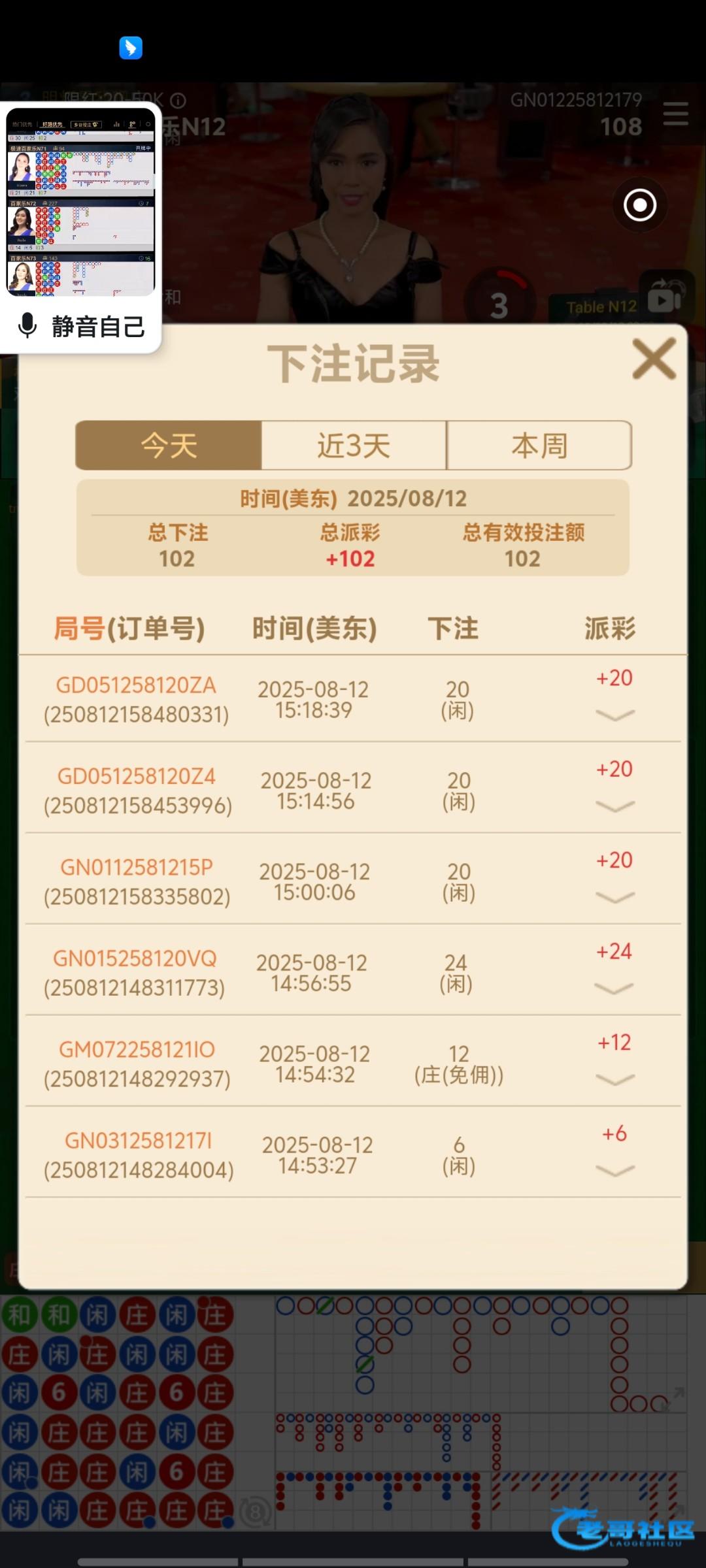Tap the circular record button

[639, 205]
